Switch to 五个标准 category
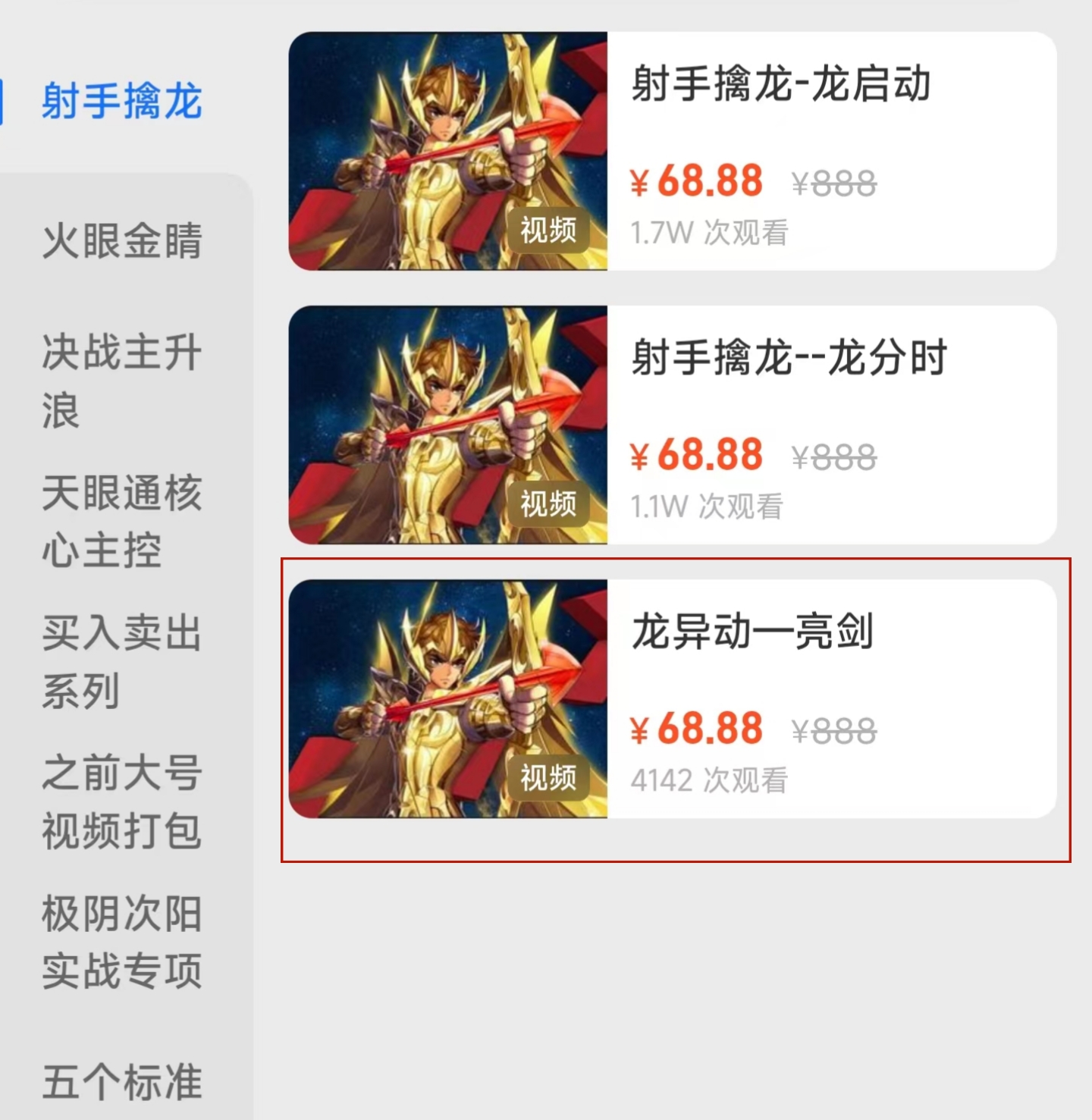1092x1120 pixels. (121, 1081)
